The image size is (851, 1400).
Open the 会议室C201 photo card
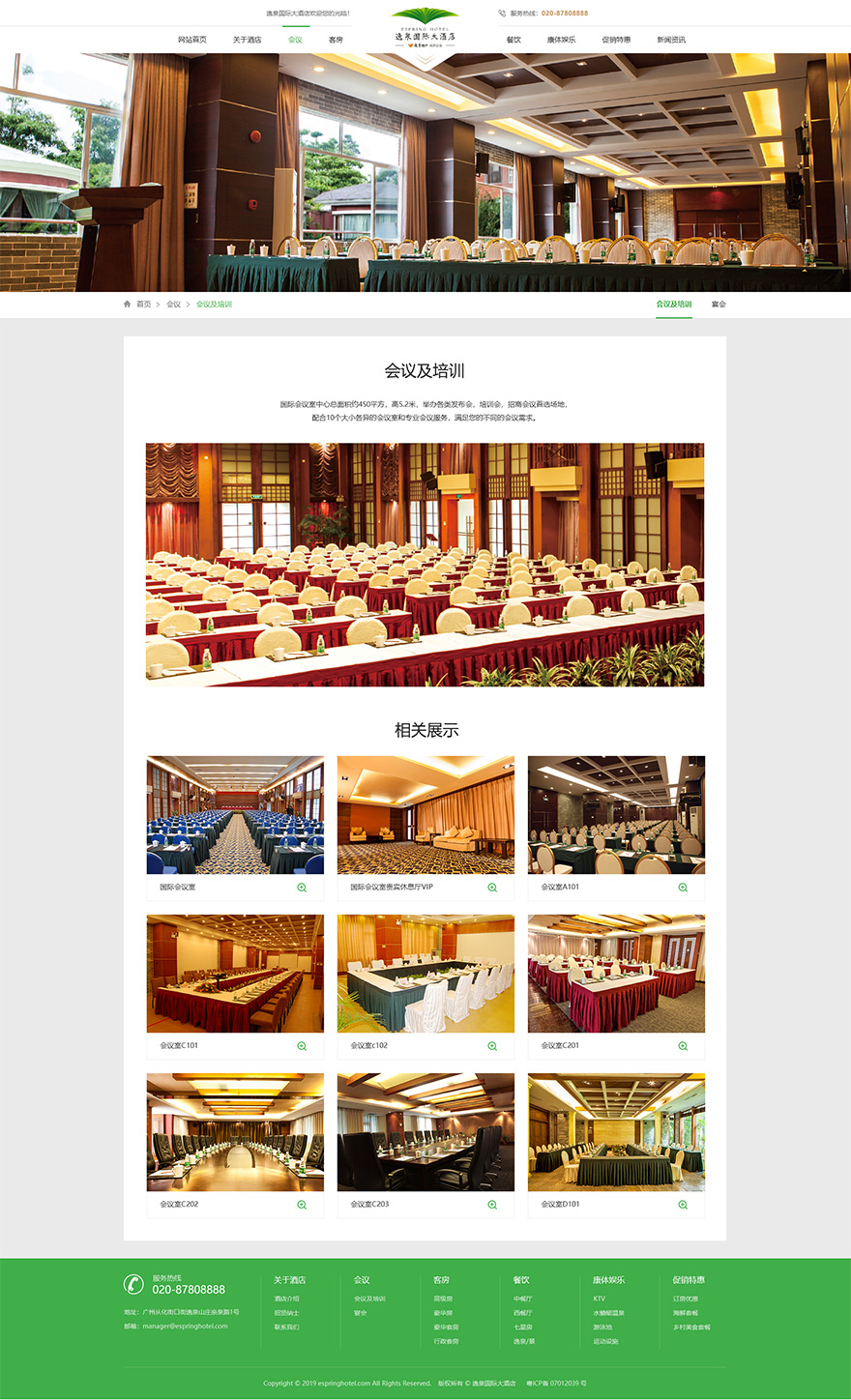[x=616, y=974]
